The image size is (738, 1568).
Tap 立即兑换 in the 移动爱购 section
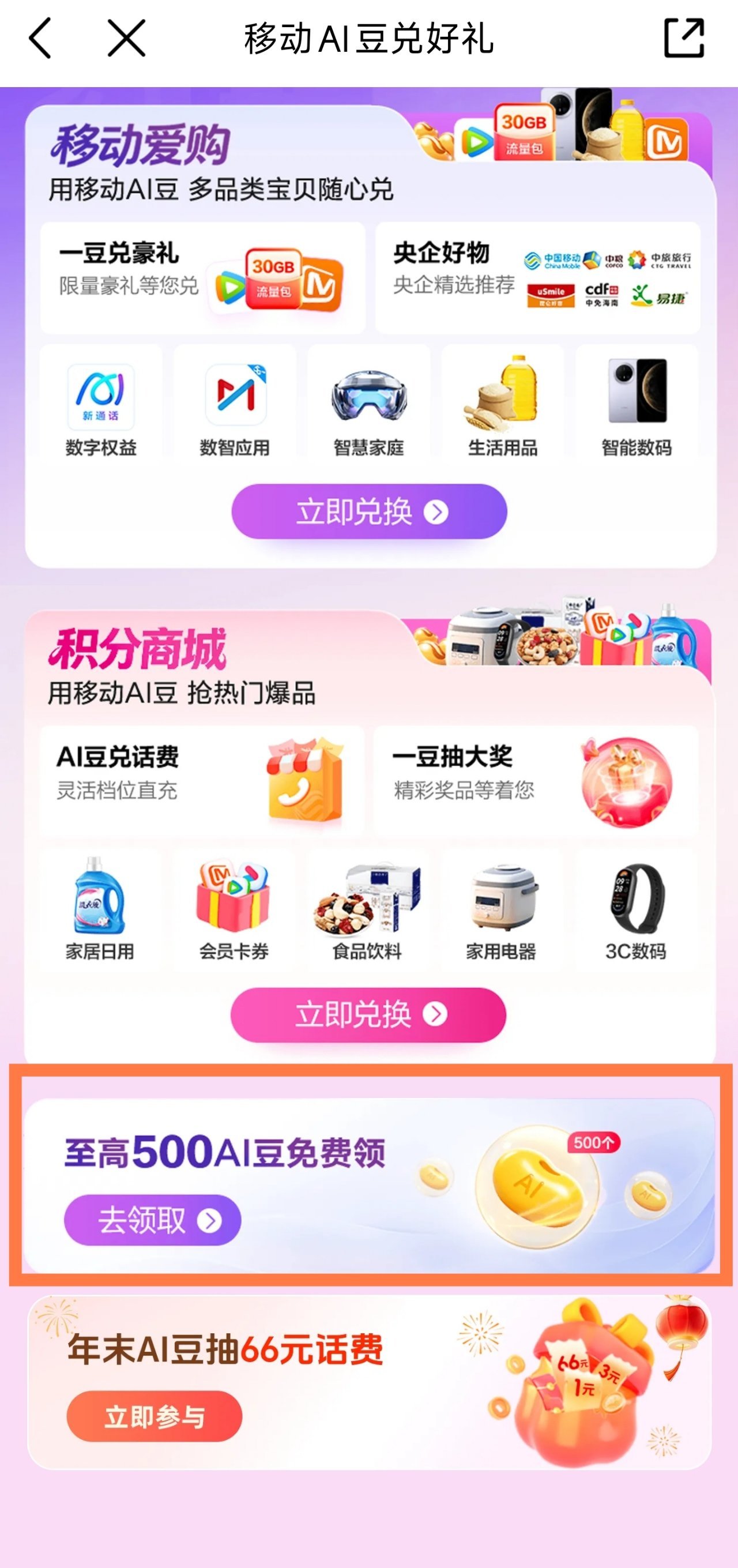click(368, 512)
